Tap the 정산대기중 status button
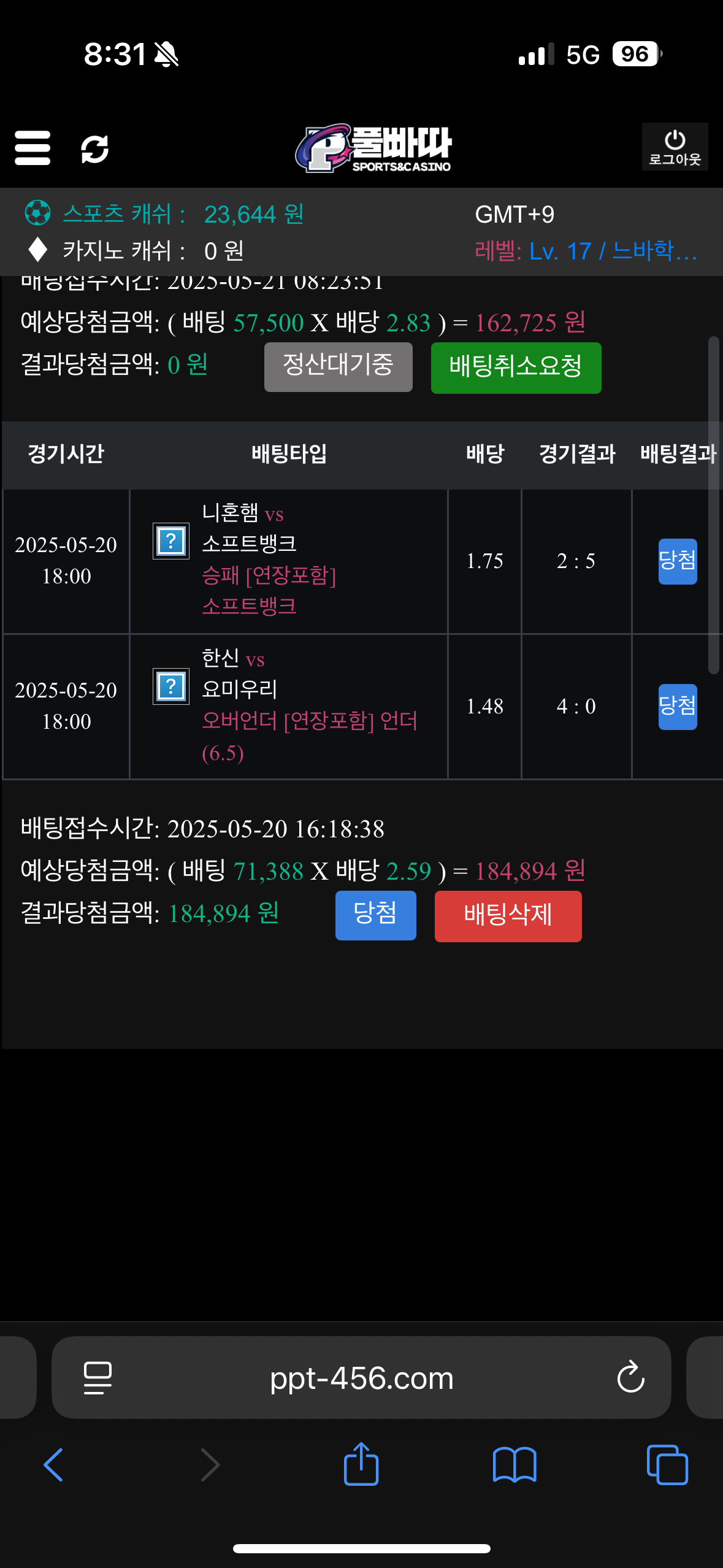Viewport: 723px width, 1568px height. (338, 367)
